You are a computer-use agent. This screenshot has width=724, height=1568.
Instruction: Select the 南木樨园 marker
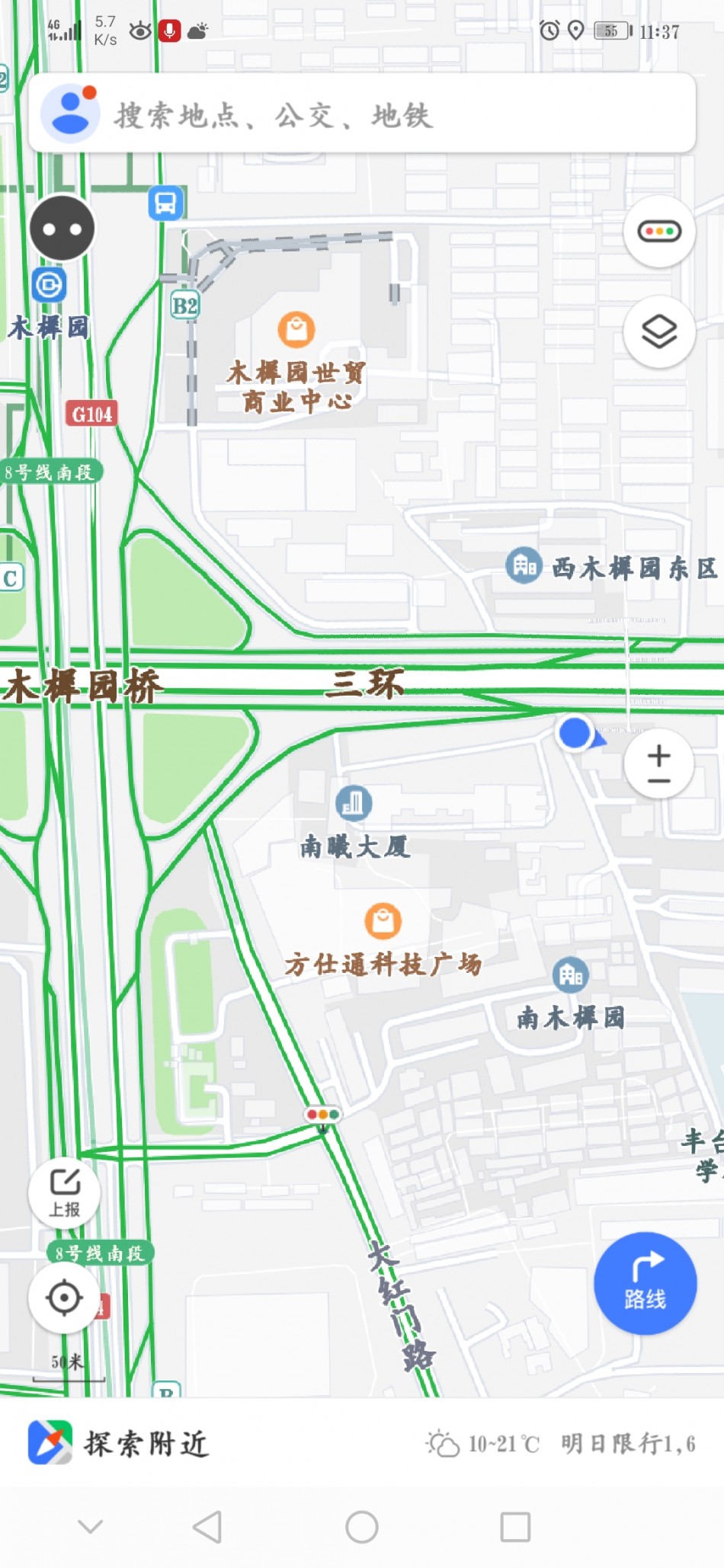(x=571, y=975)
